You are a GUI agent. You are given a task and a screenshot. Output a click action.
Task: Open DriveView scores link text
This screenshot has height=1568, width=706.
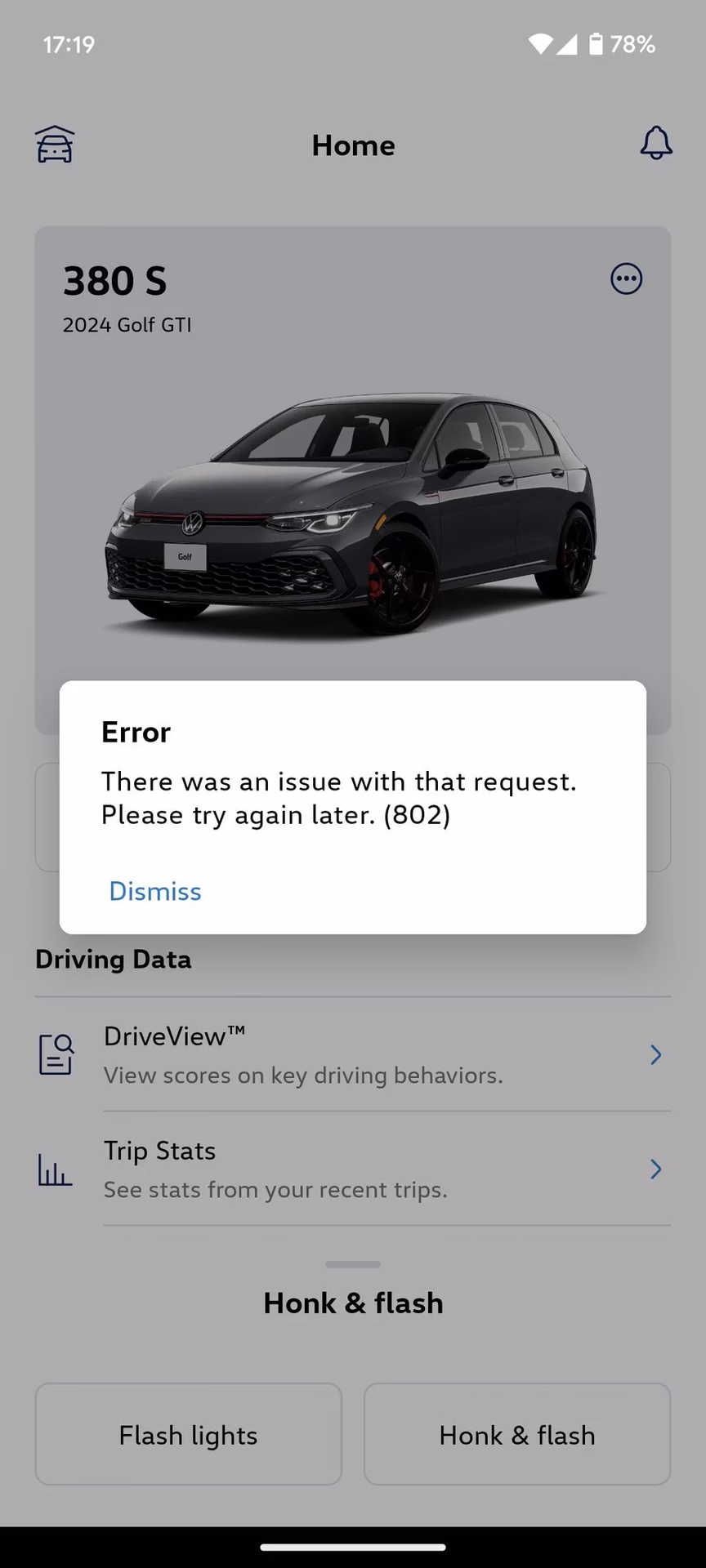pos(302,1075)
